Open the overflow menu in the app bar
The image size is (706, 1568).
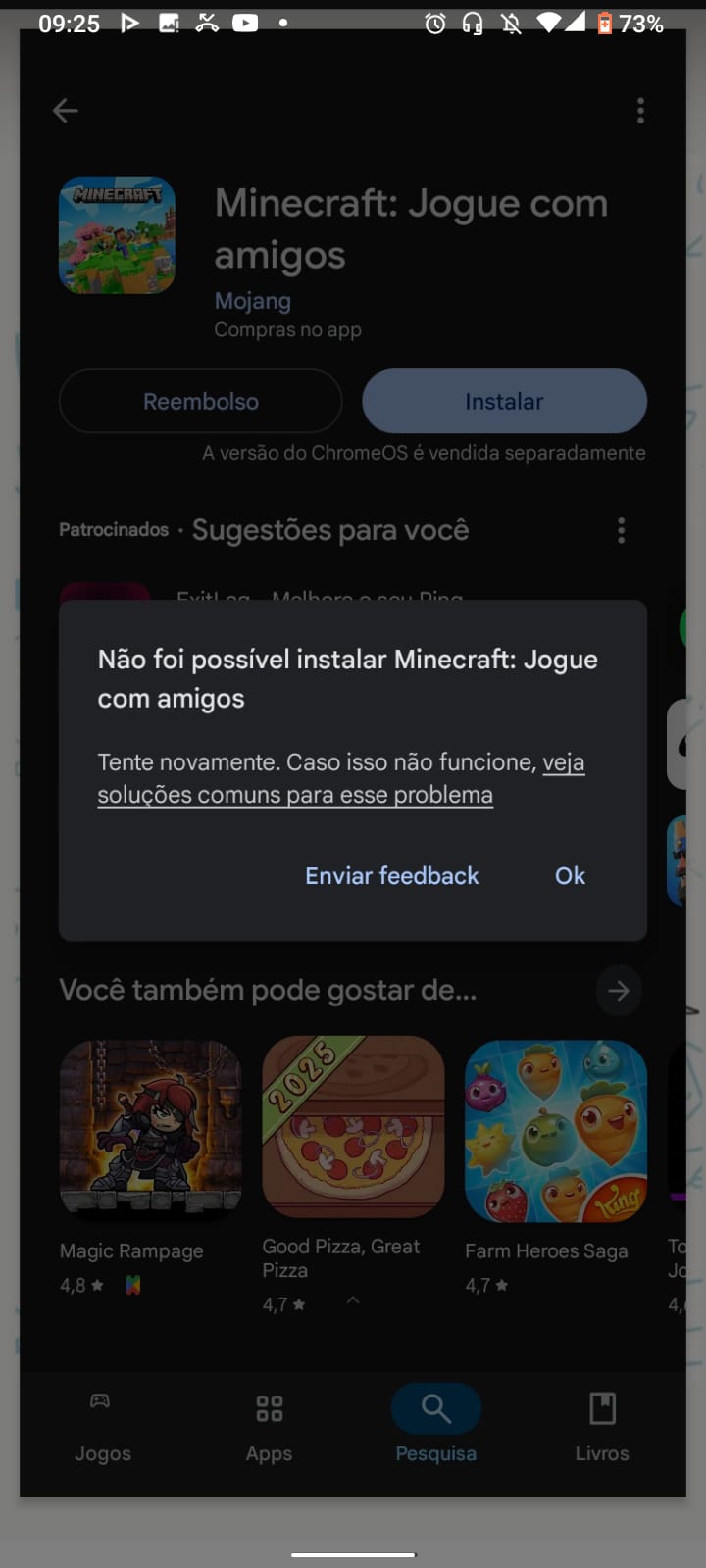[x=640, y=111]
